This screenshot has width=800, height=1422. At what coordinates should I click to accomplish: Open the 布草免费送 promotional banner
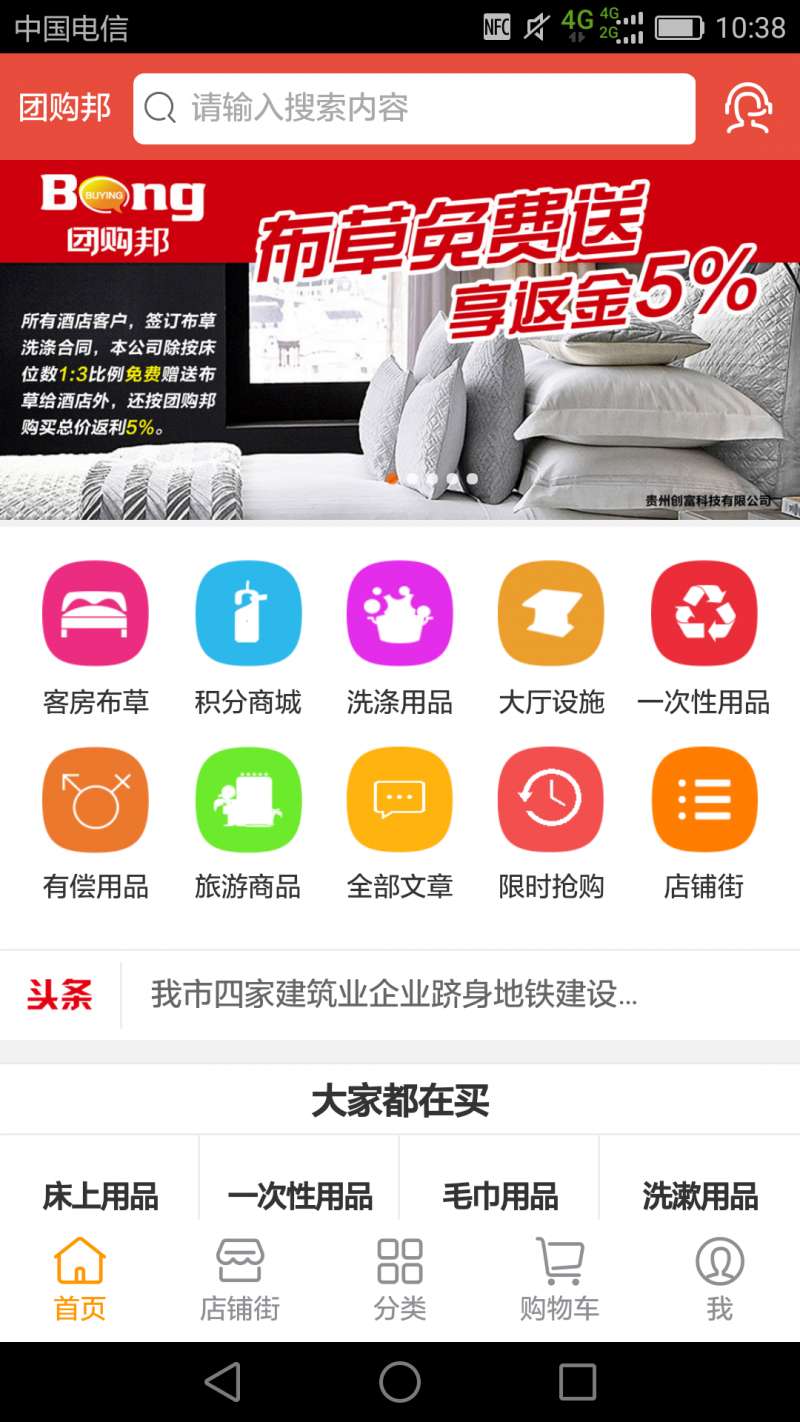pos(400,340)
